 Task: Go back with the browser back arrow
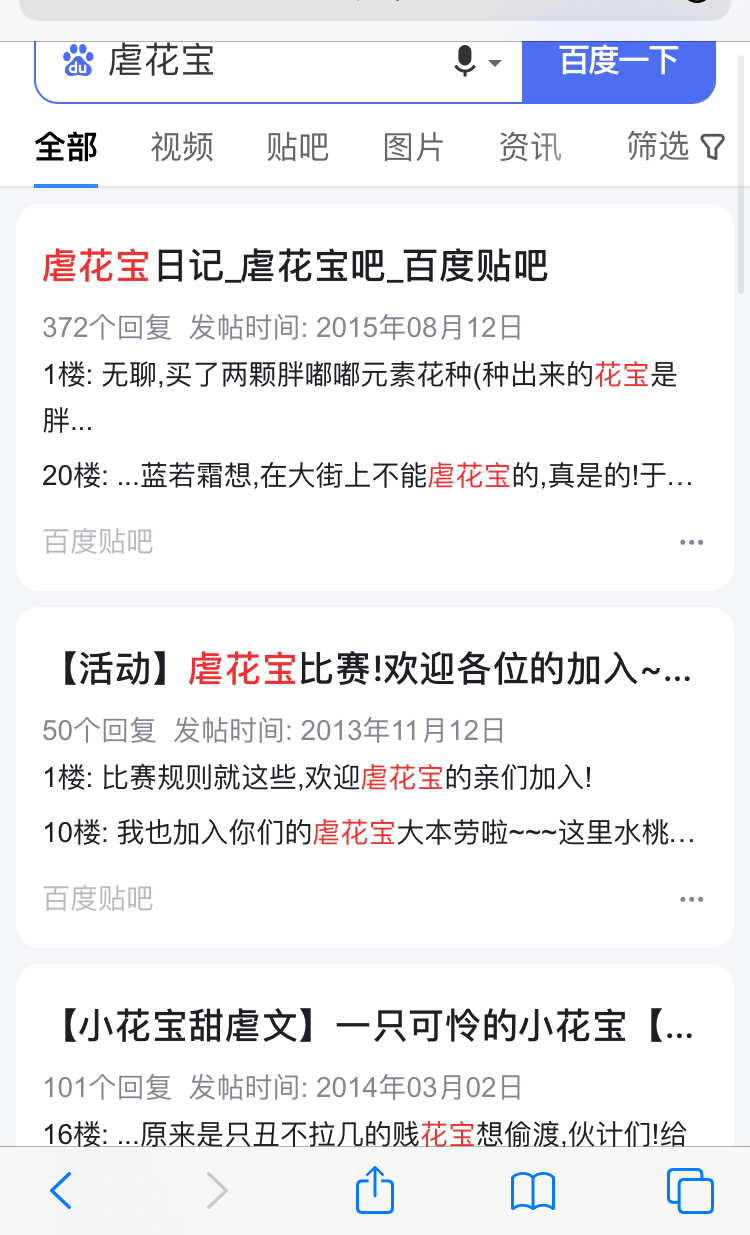(61, 1191)
